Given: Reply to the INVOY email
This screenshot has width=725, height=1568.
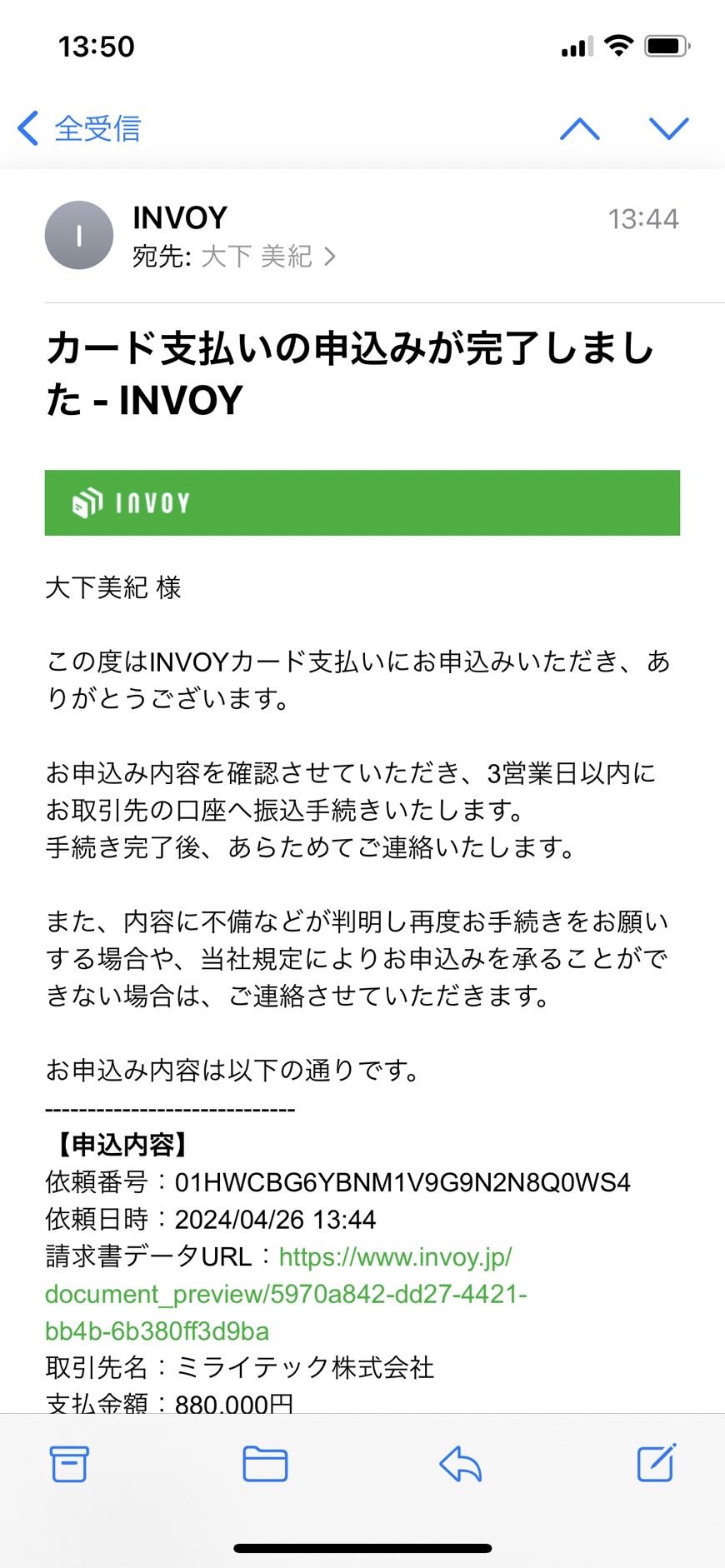Looking at the screenshot, I should point(461,1464).
